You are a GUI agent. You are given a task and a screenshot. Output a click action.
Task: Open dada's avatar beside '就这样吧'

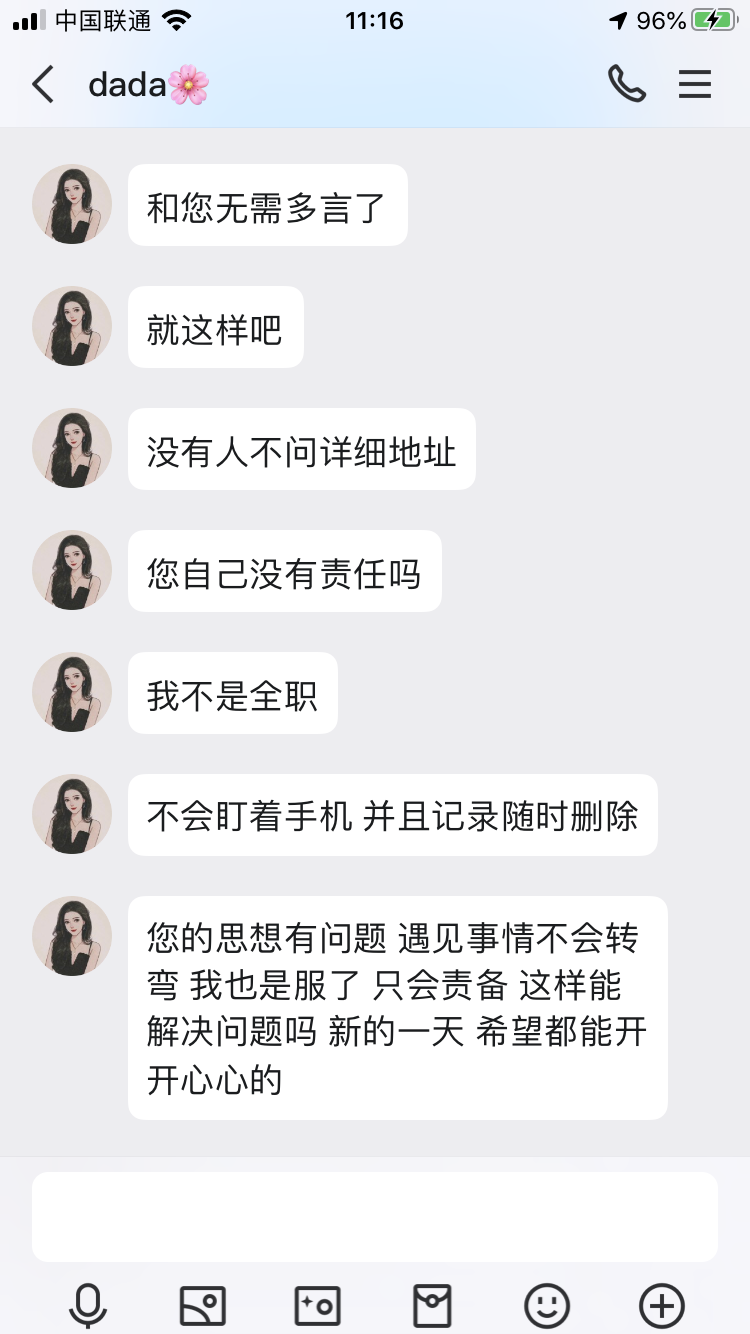click(72, 326)
